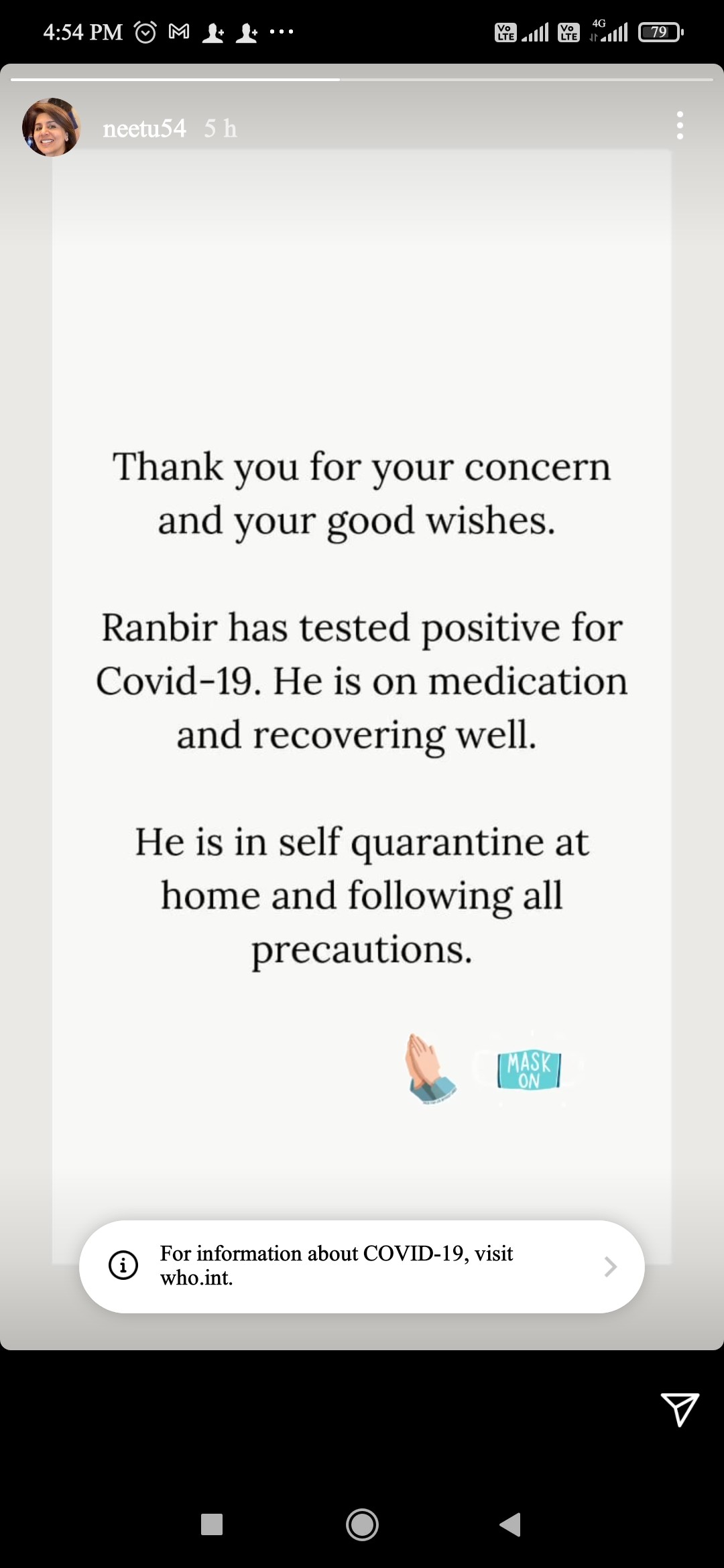Screen dimensions: 724x1568
Task: Share this story via direct message
Action: click(680, 1409)
